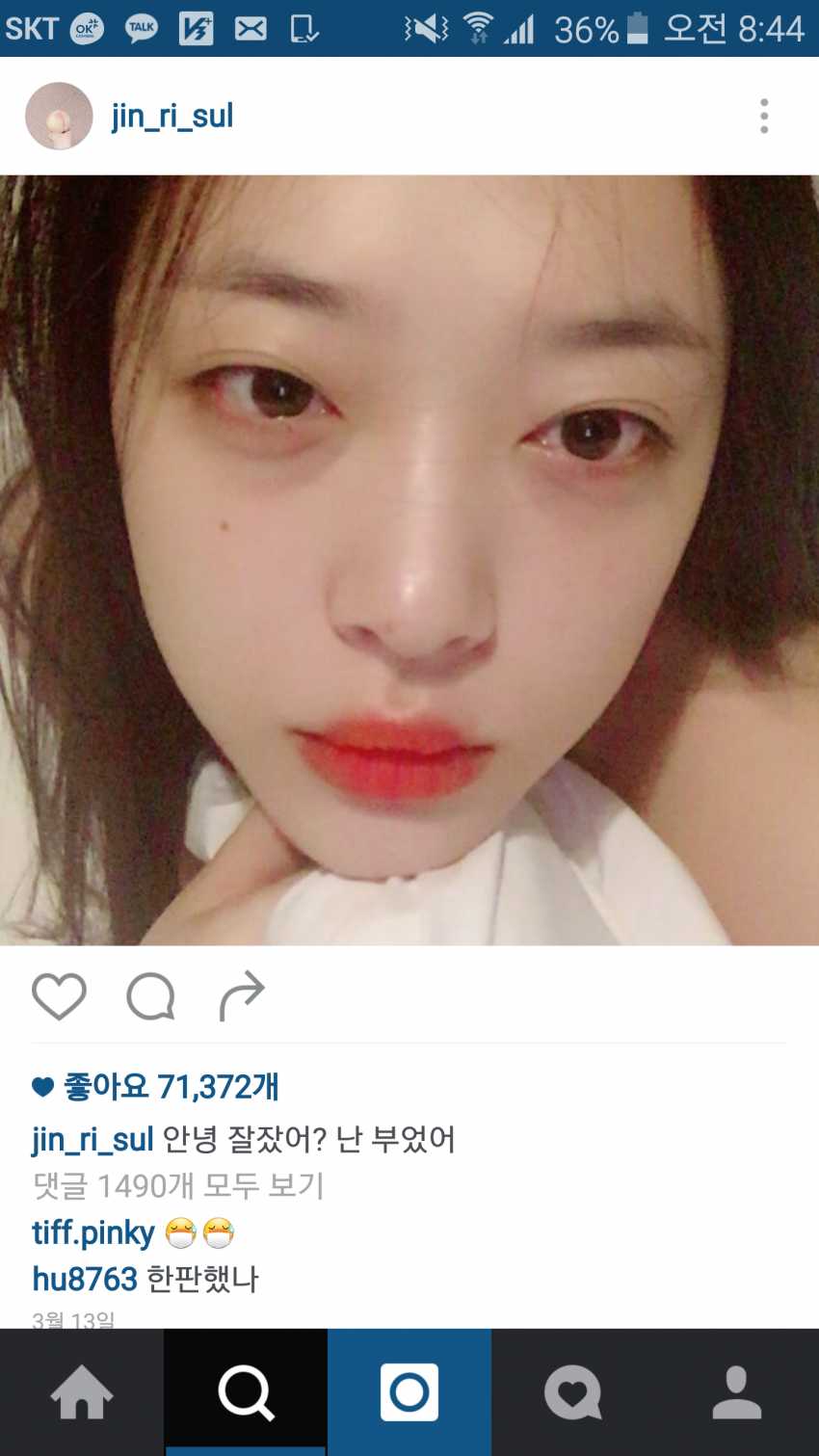Share this post with the arrow icon

point(242,995)
